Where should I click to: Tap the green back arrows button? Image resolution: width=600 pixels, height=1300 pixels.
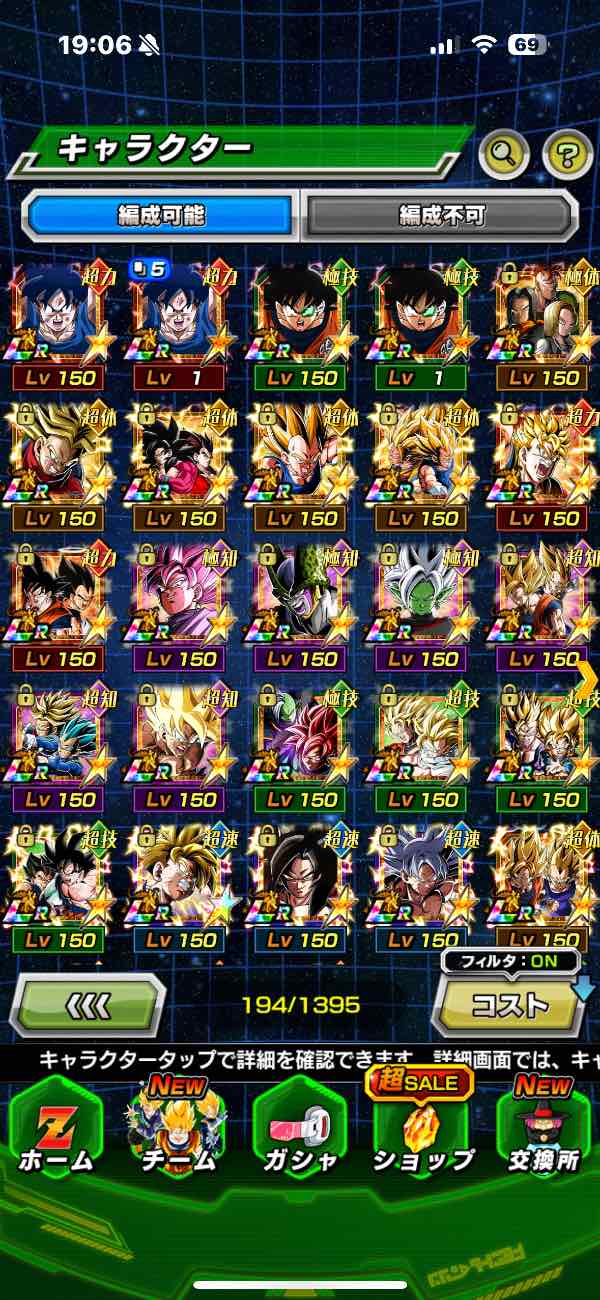pos(88,1004)
